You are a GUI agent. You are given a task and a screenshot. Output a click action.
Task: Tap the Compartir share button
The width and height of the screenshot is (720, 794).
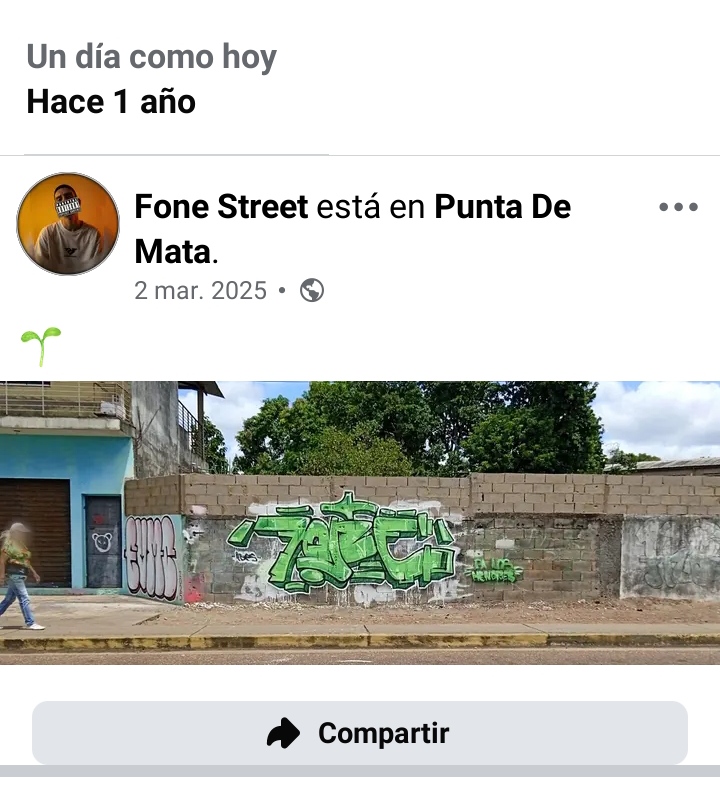[x=360, y=733]
